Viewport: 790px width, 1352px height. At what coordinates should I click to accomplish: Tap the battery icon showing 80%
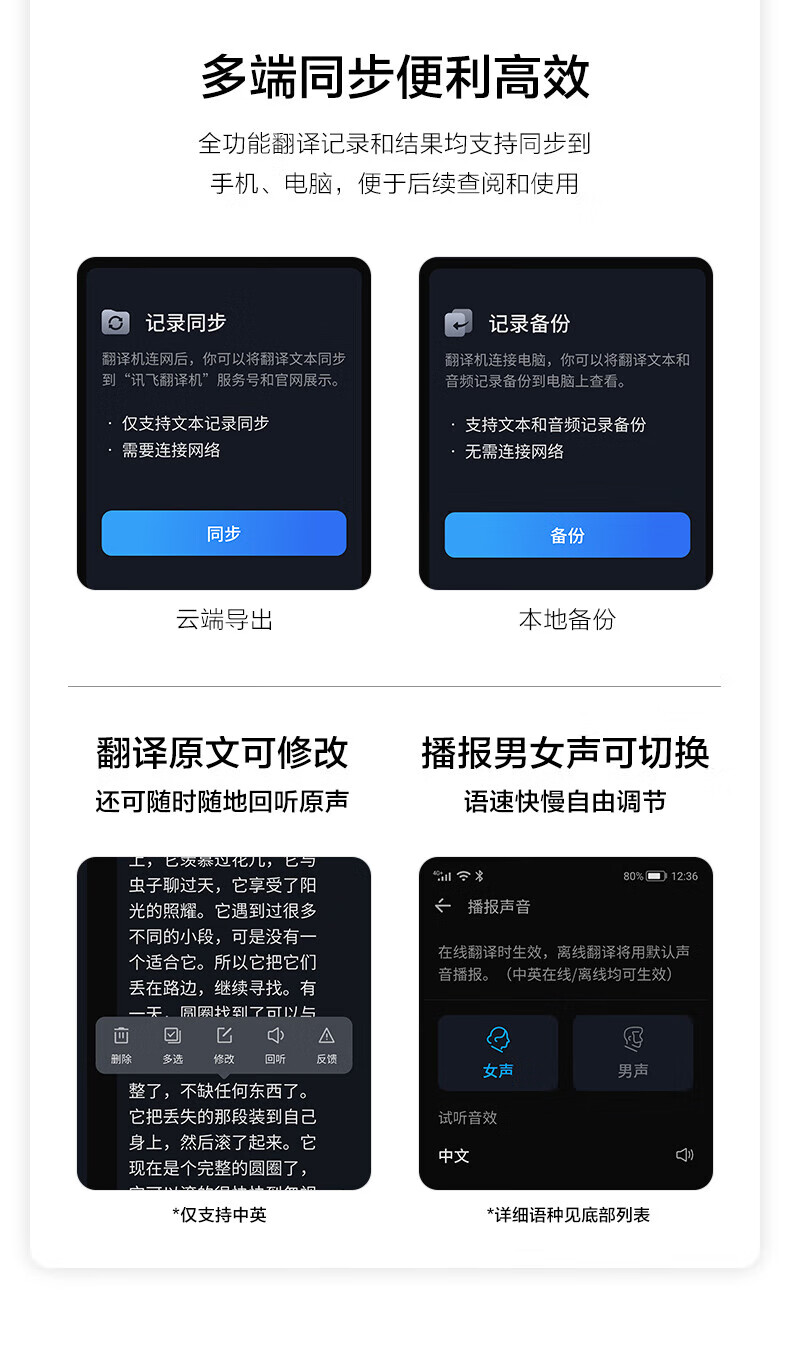(x=654, y=876)
